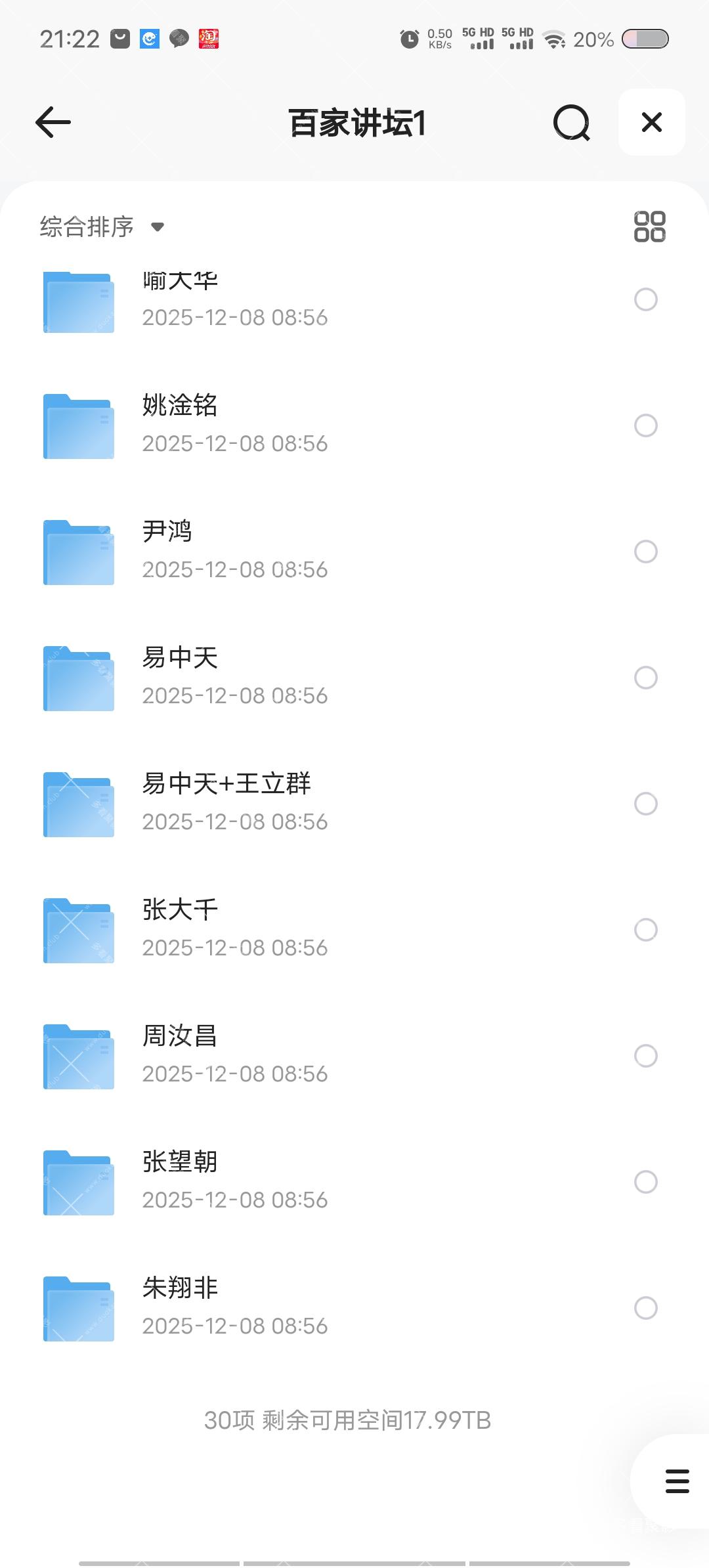The width and height of the screenshot is (709, 1568).
Task: Open the 易中天 folder icon
Action: (x=77, y=678)
